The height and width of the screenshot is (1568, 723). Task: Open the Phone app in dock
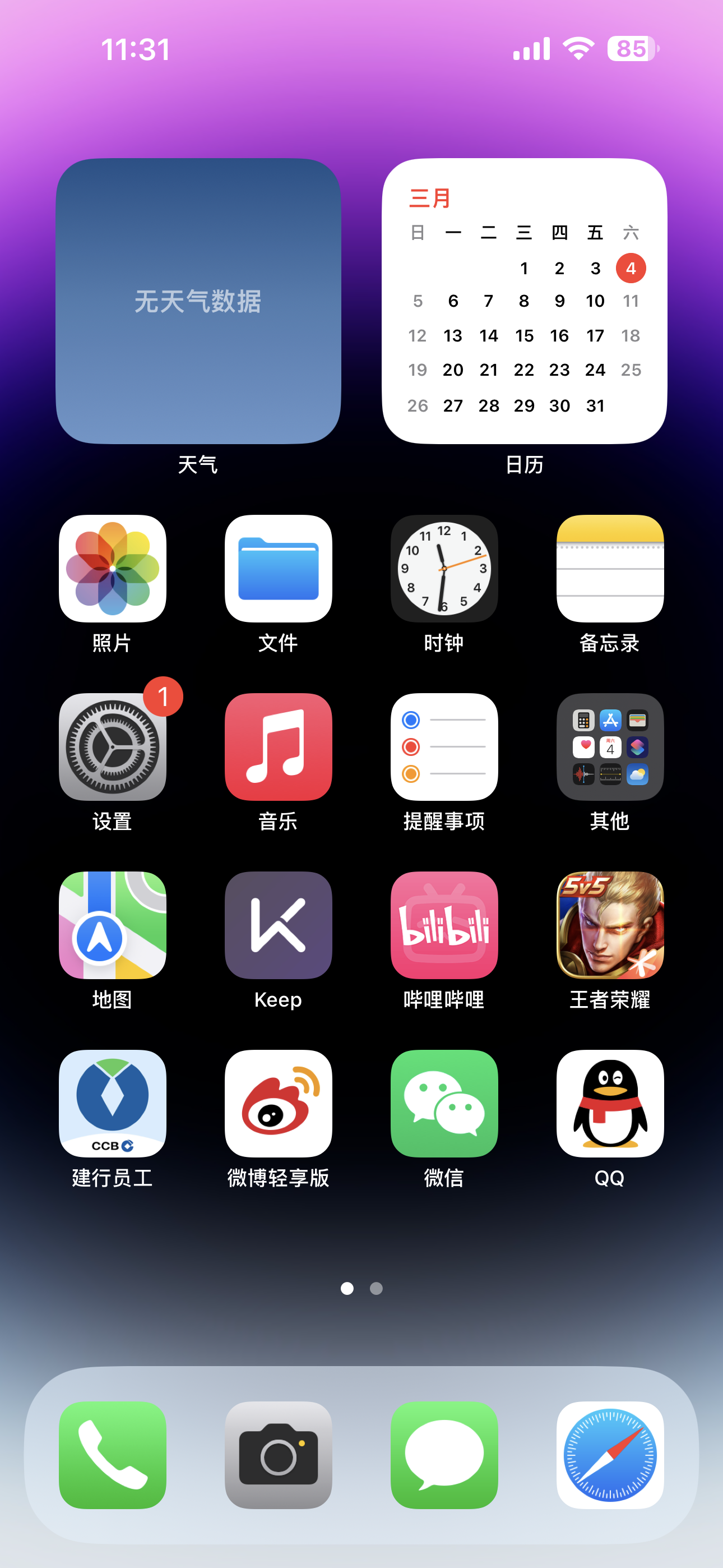[x=113, y=1455]
